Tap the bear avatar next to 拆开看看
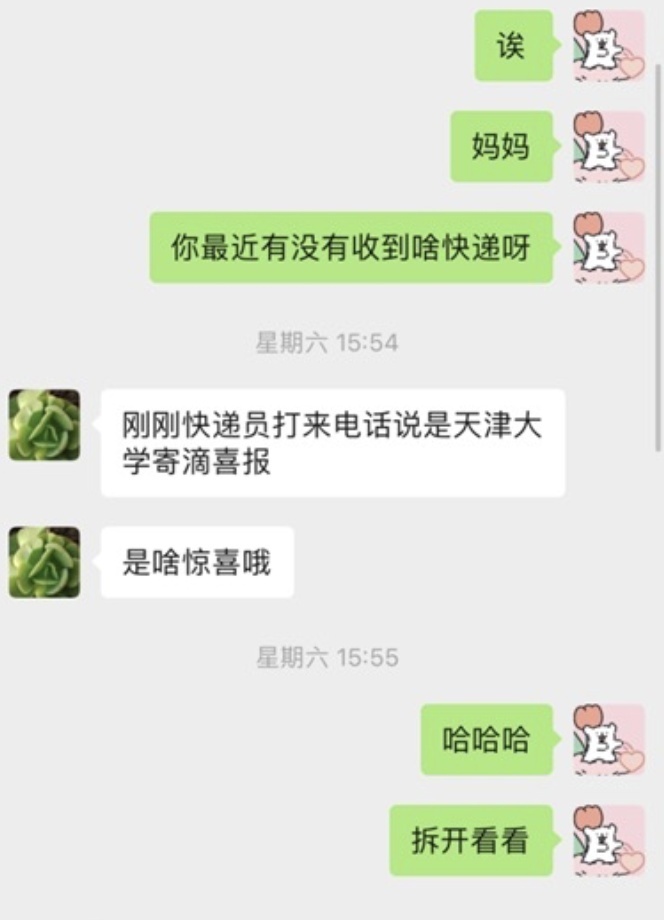Image resolution: width=664 pixels, height=920 pixels. [608, 840]
